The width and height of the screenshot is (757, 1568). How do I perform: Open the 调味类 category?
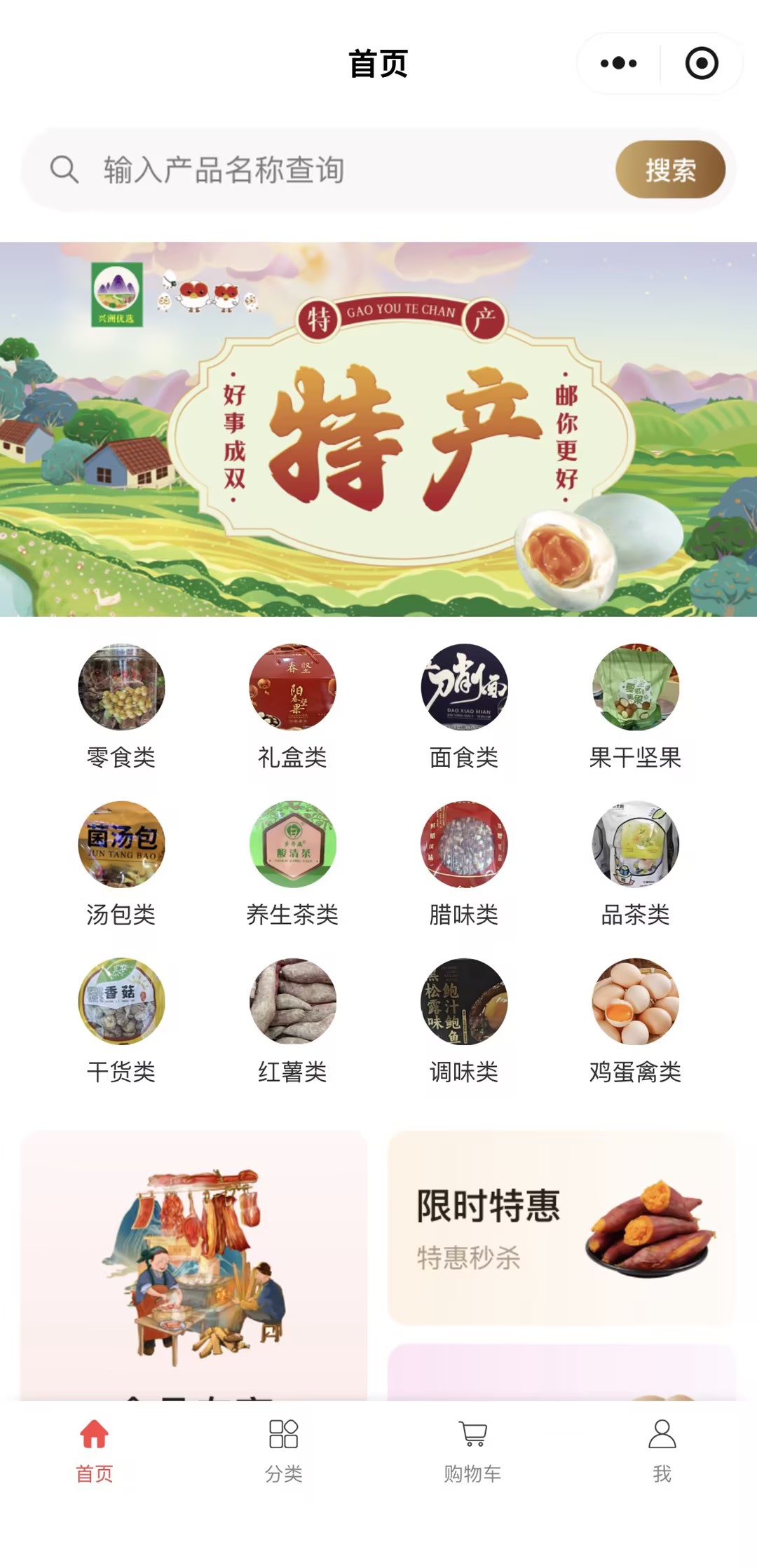click(464, 1020)
